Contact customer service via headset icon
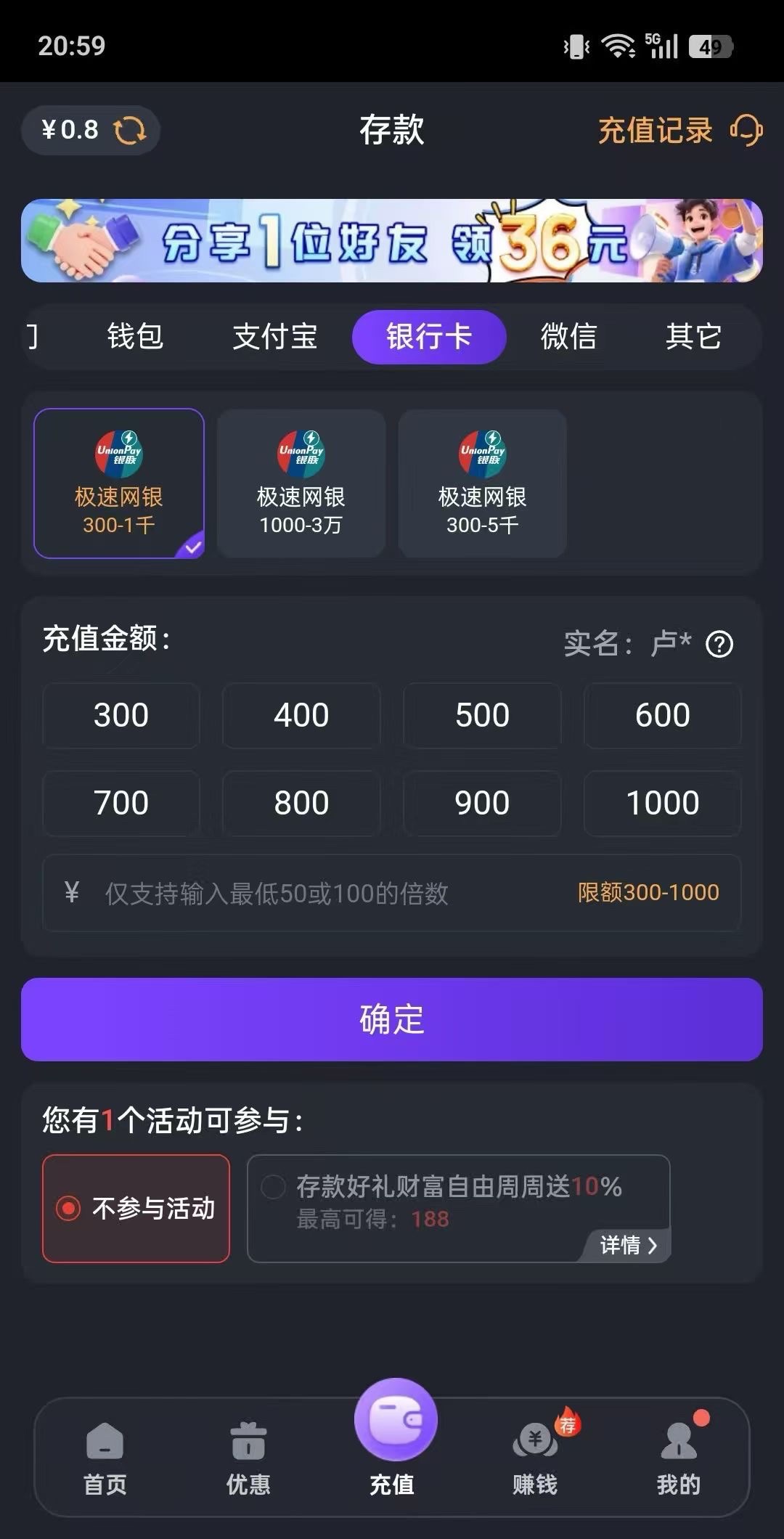 point(746,131)
